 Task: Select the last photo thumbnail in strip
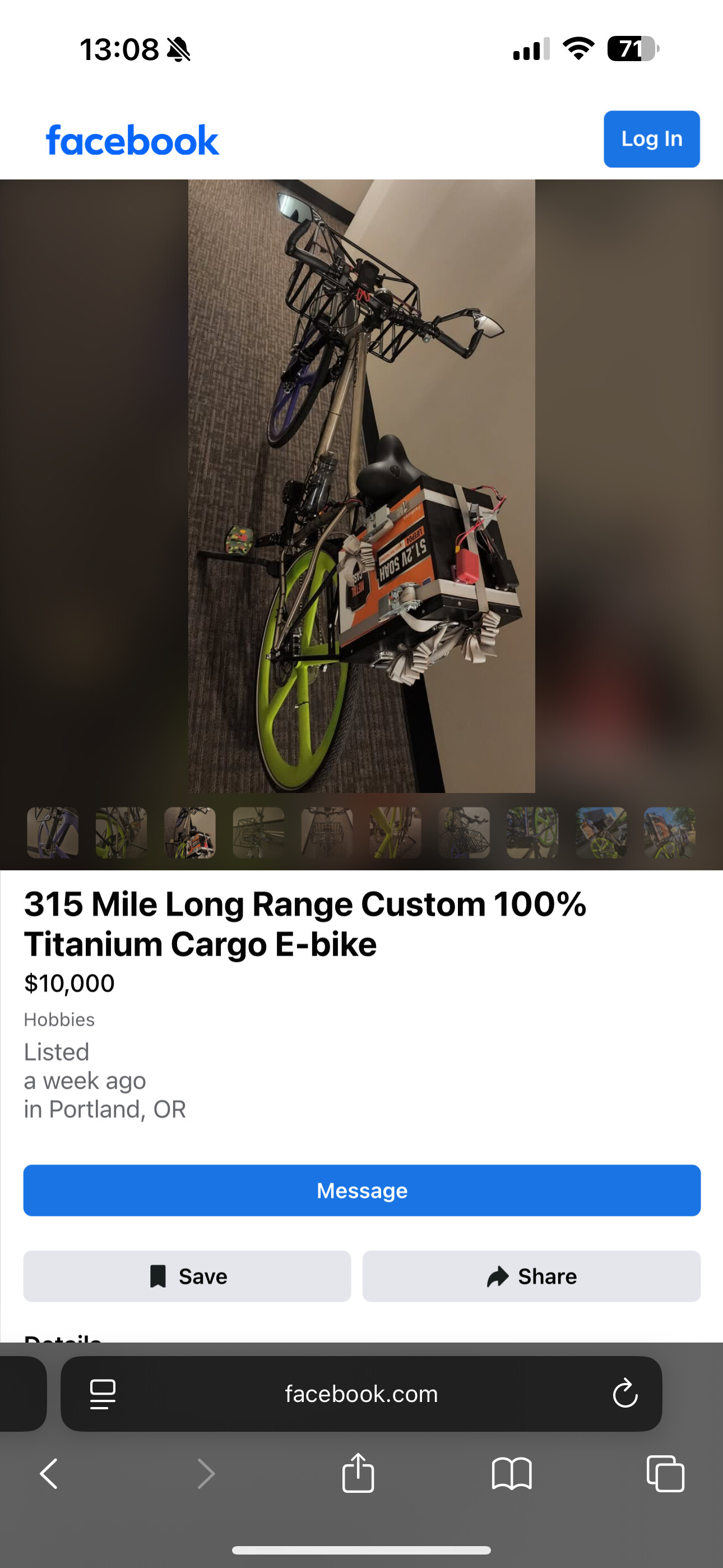669,832
